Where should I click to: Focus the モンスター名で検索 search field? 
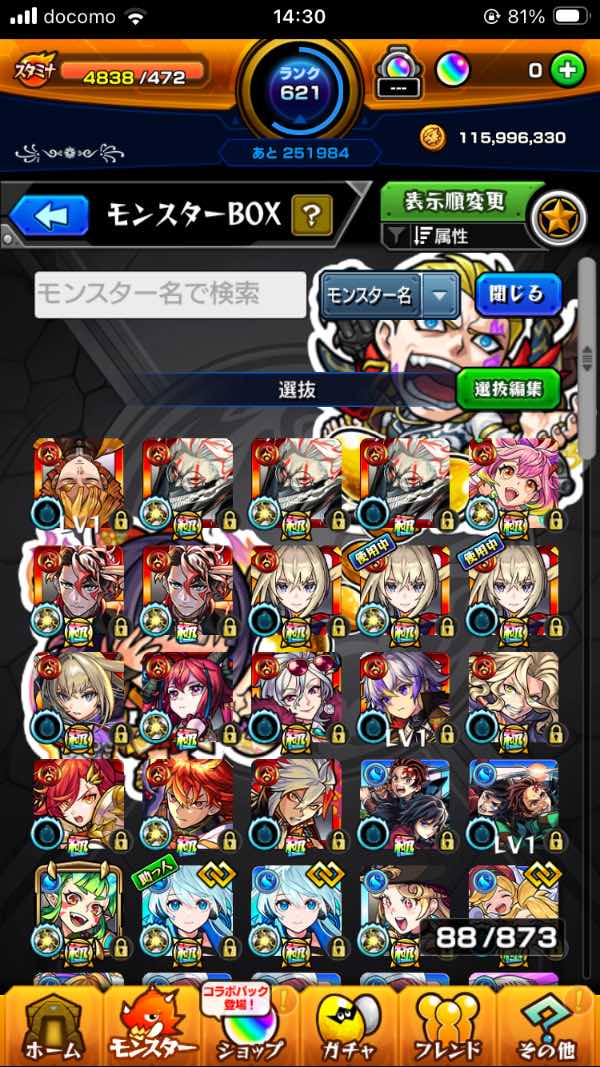click(x=170, y=294)
